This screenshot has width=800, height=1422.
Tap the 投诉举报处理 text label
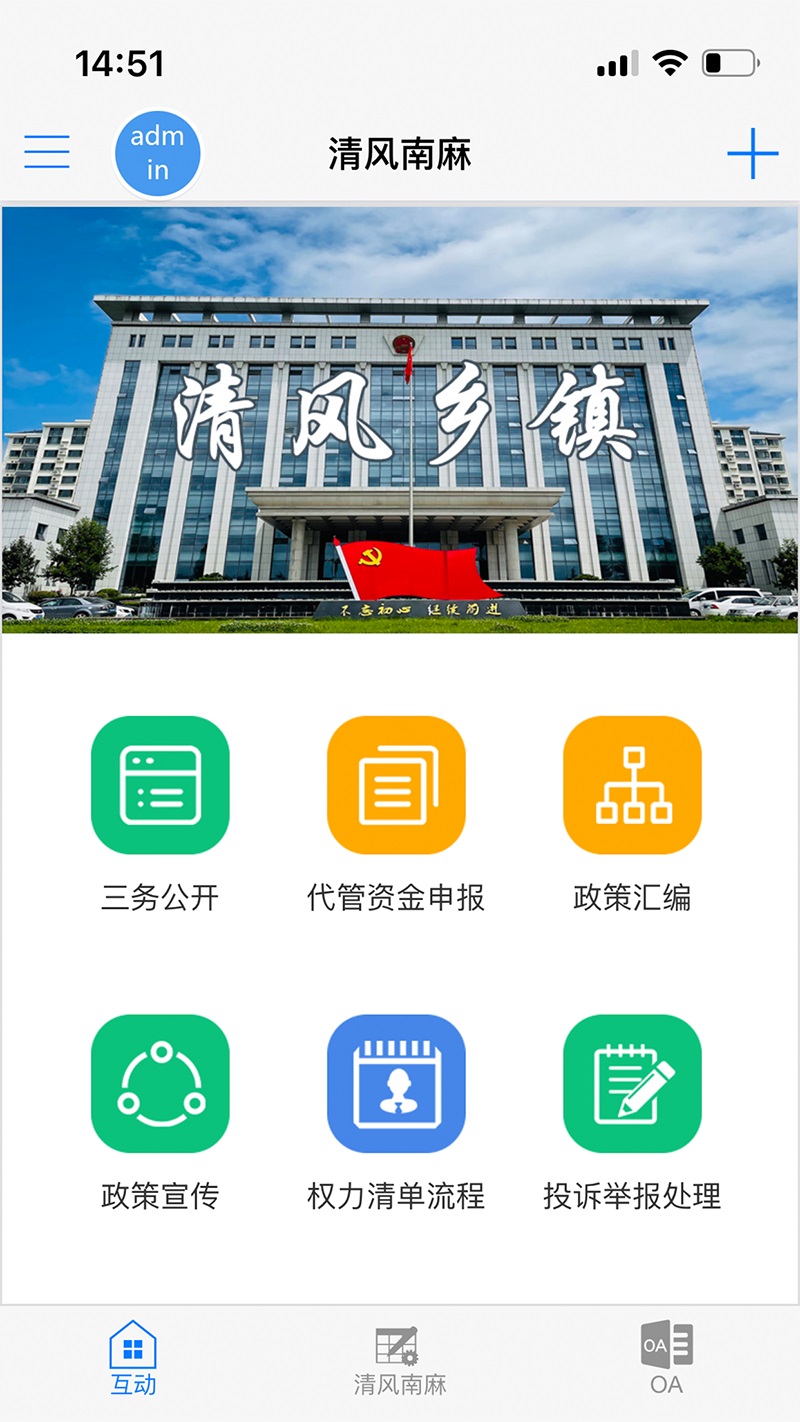(632, 1195)
